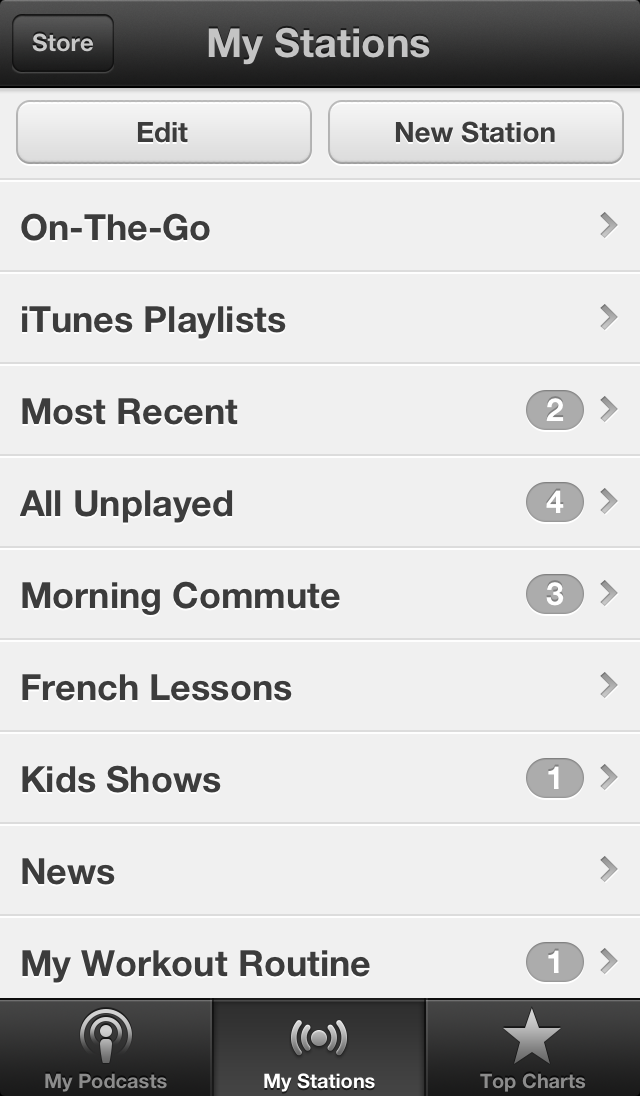Open My Workout Routine station
This screenshot has width=640, height=1096.
pos(320,963)
